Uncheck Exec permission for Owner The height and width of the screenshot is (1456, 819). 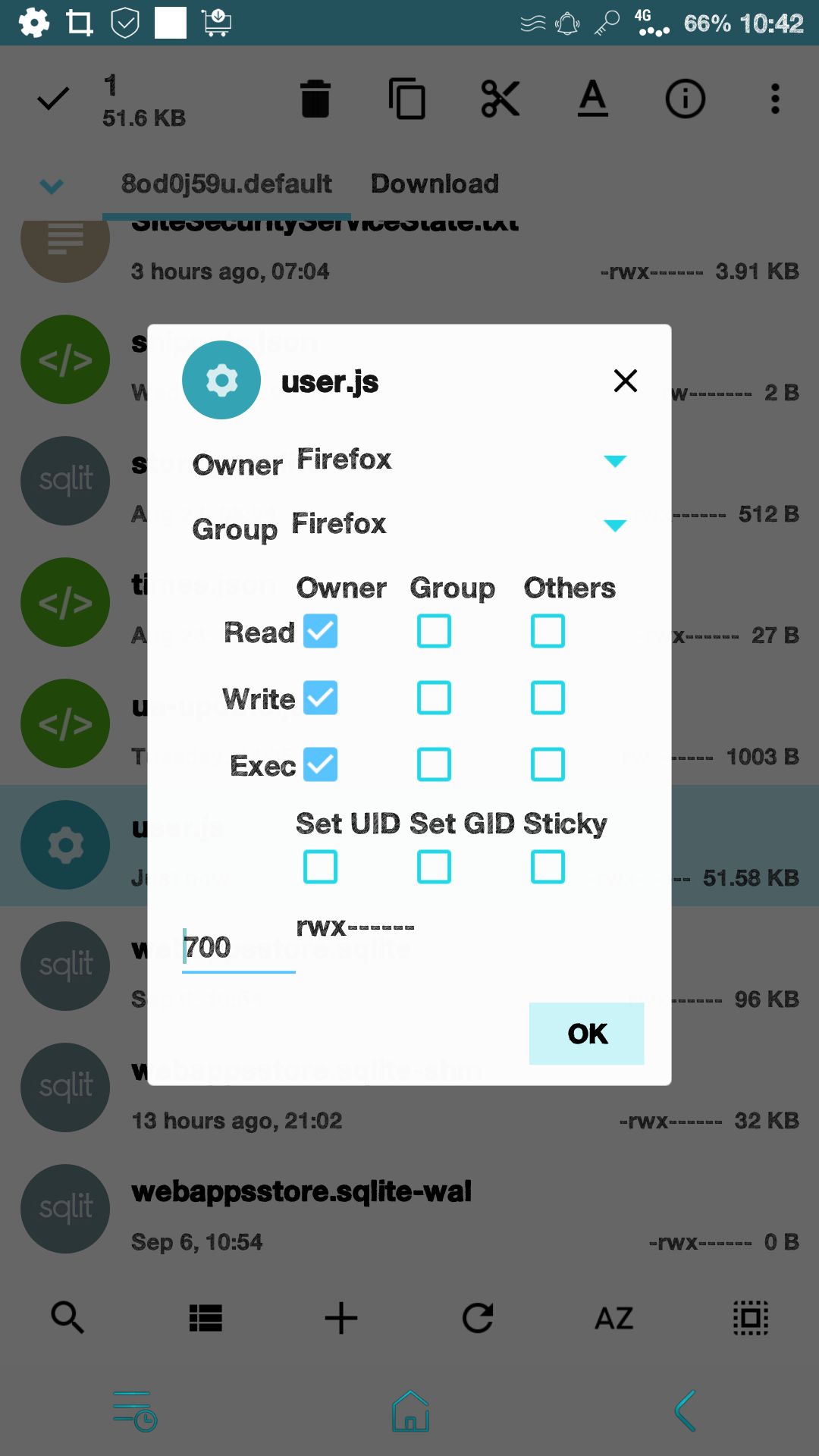pyautogui.click(x=320, y=764)
